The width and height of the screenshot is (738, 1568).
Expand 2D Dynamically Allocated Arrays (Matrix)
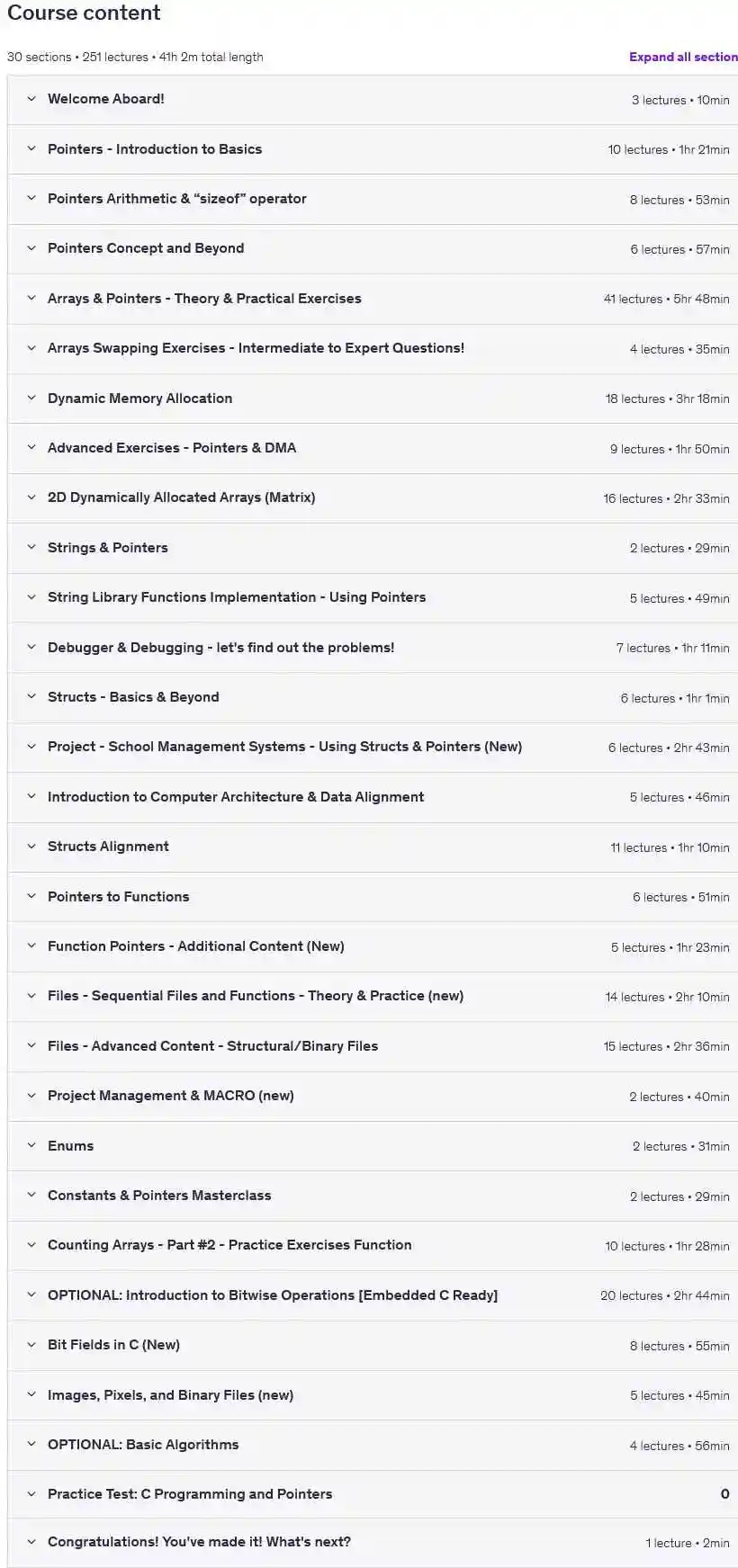(373, 498)
